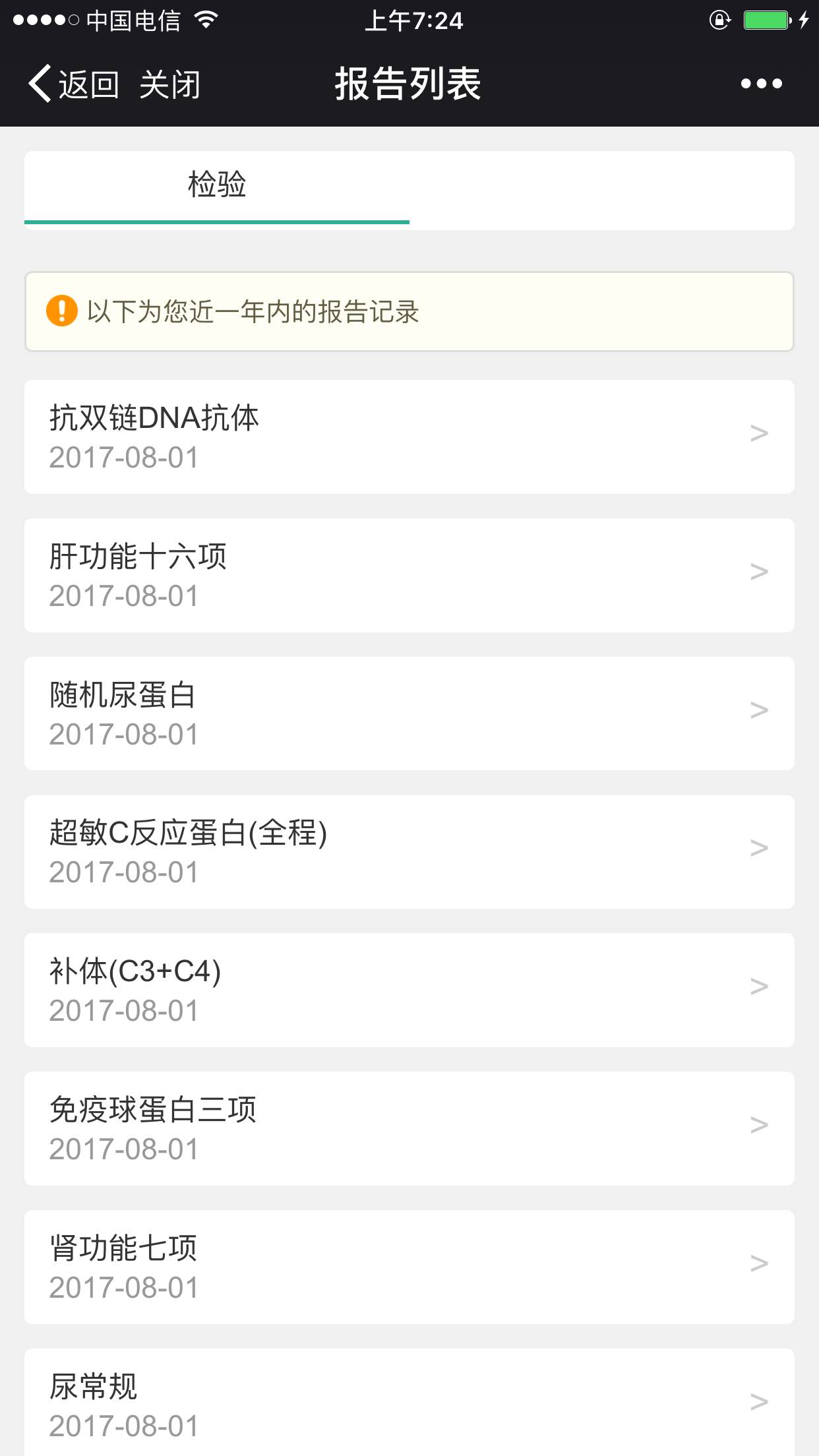Close the page with 关闭
Screen dimensions: 819x1456
(x=169, y=84)
